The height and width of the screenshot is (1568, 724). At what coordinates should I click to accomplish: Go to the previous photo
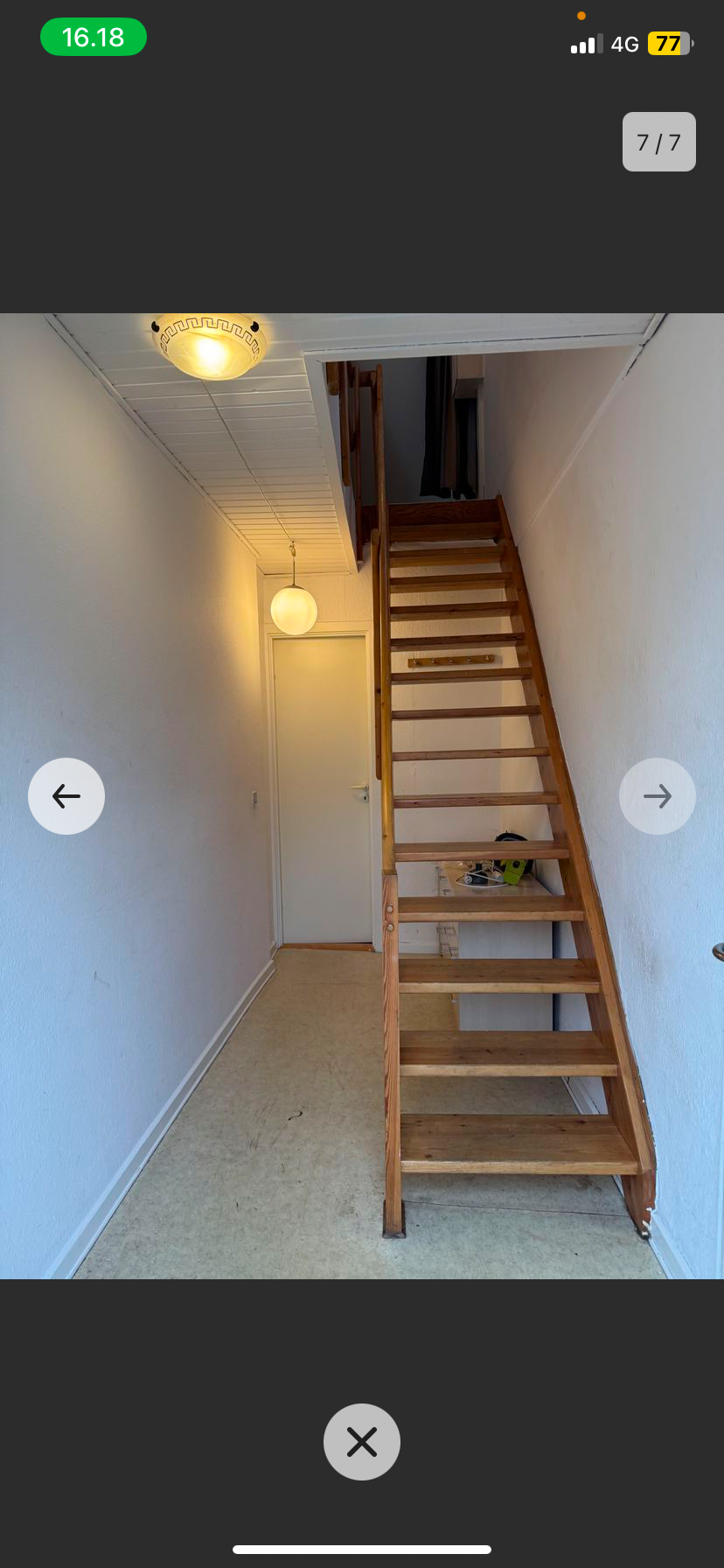[66, 795]
